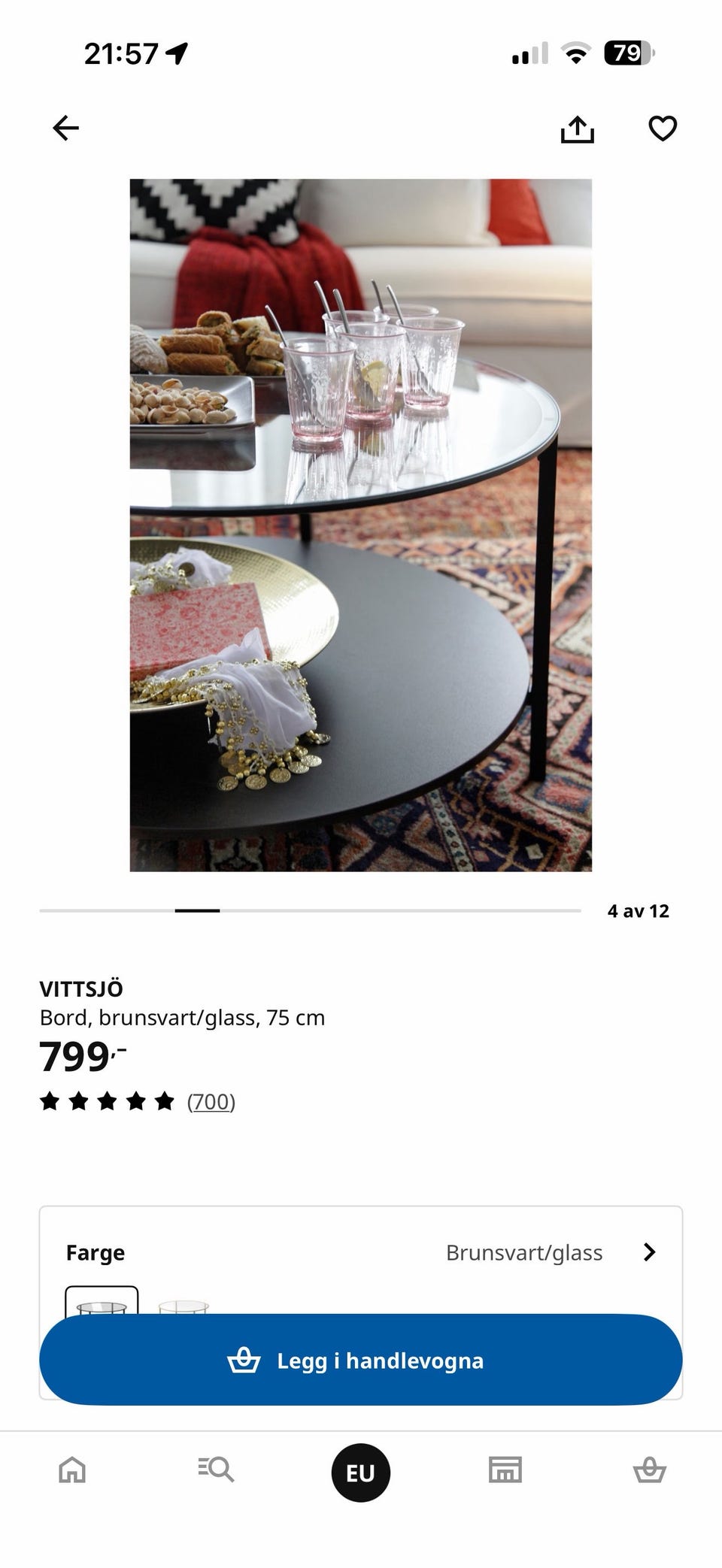Tap Legg i handlevogna button
The width and height of the screenshot is (722, 1568).
click(361, 1360)
